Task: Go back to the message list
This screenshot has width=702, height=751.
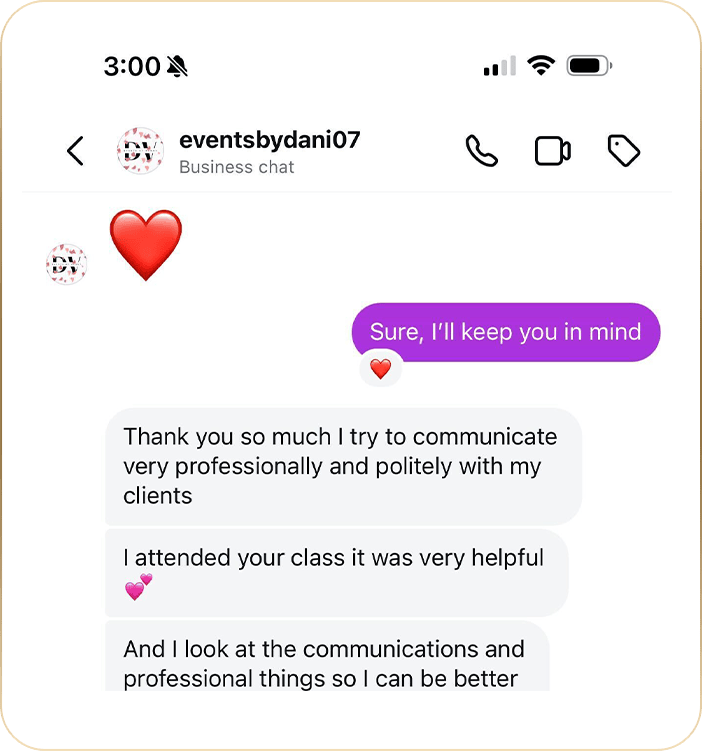Action: 75,151
